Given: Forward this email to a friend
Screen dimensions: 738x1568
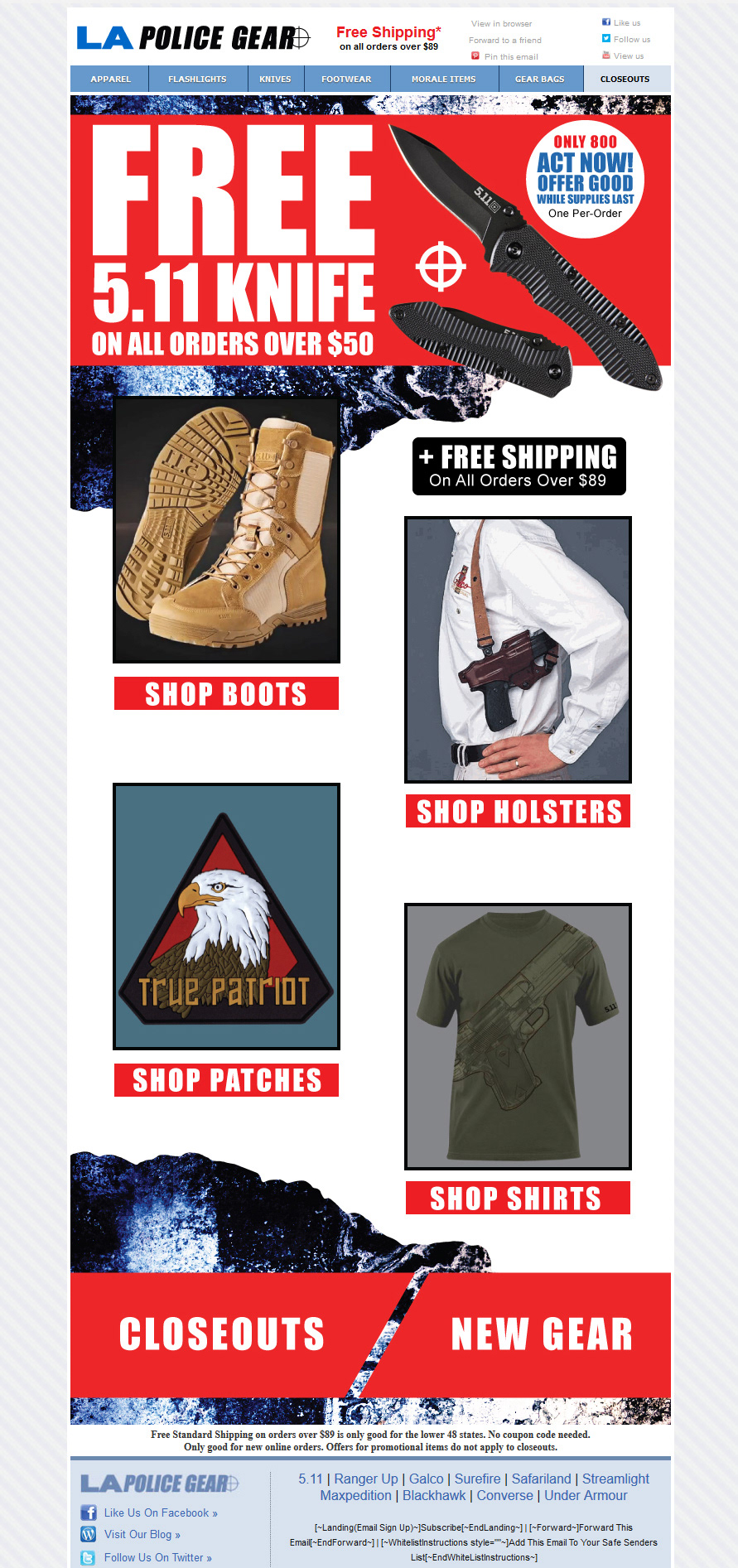Looking at the screenshot, I should 504,40.
